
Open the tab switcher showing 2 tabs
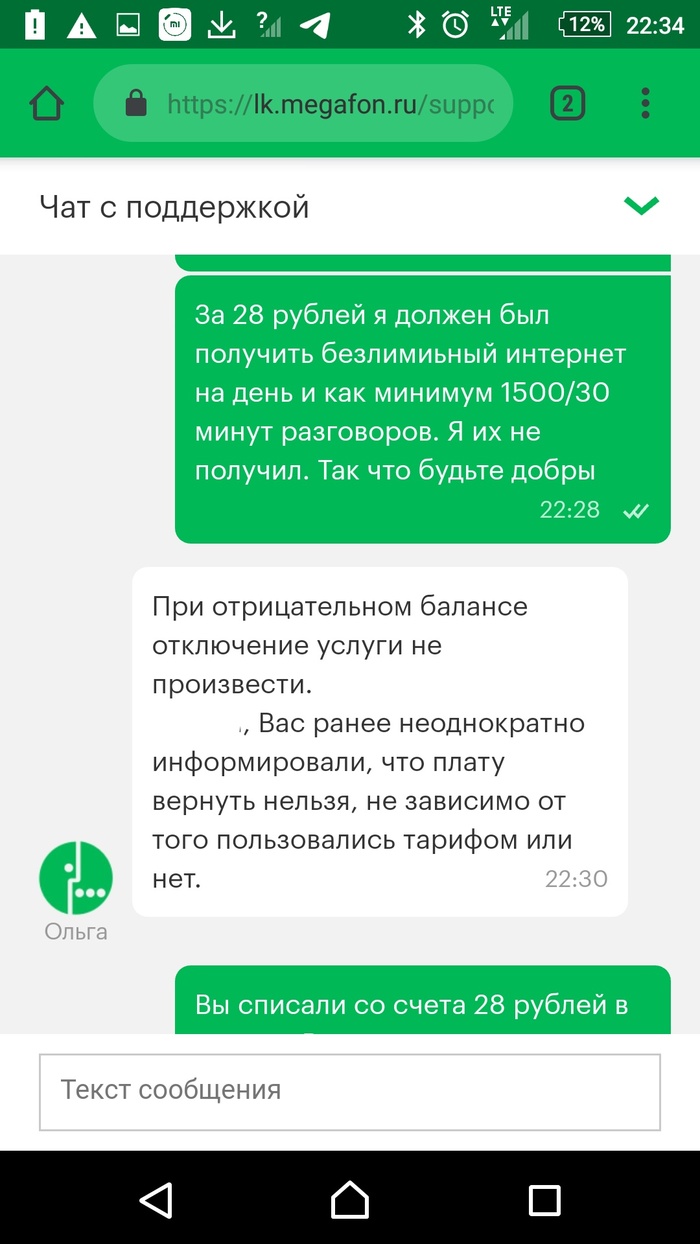click(567, 103)
